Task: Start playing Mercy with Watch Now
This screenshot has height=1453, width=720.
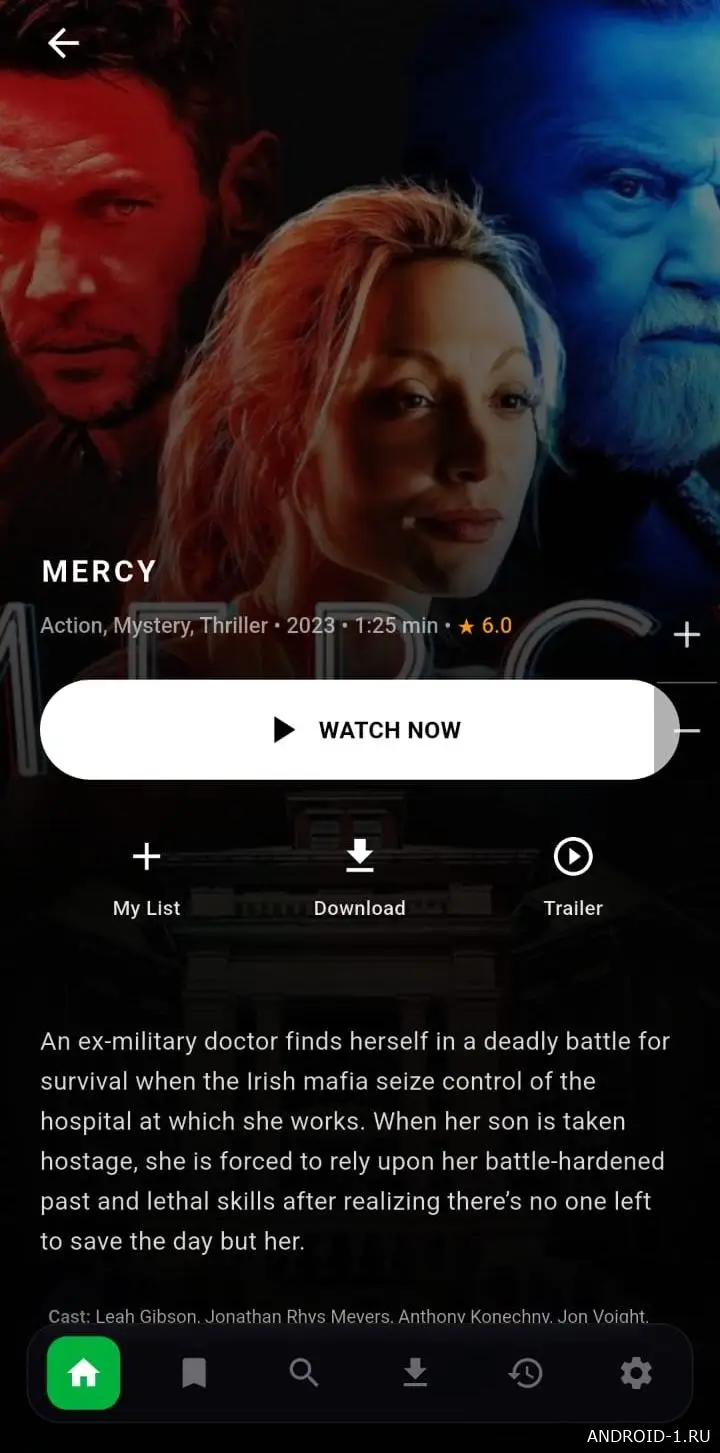Action: [x=360, y=730]
